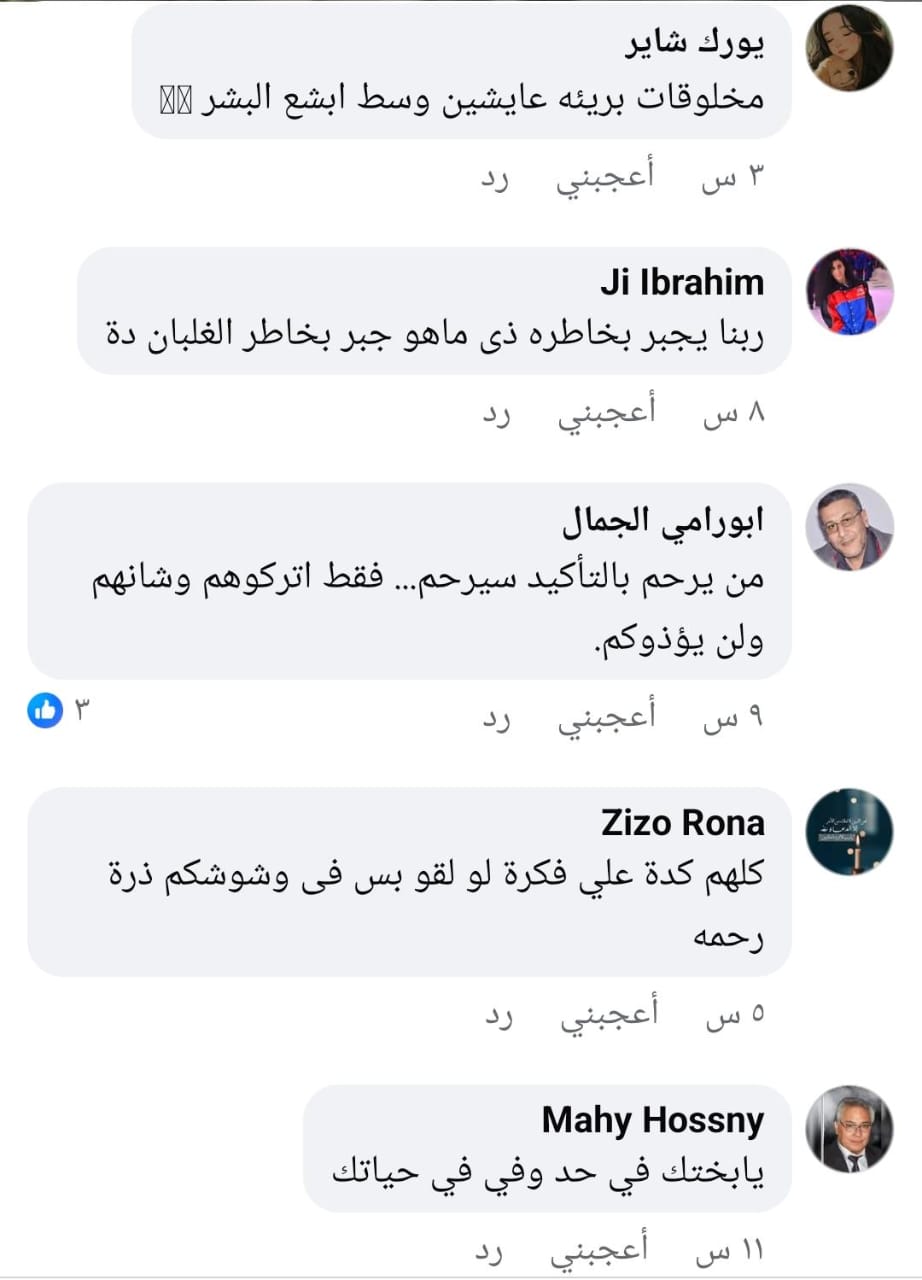This screenshot has height=1280, width=922.
Task: Open Mahy Hossny's profile picture
Action: (x=849, y=1129)
